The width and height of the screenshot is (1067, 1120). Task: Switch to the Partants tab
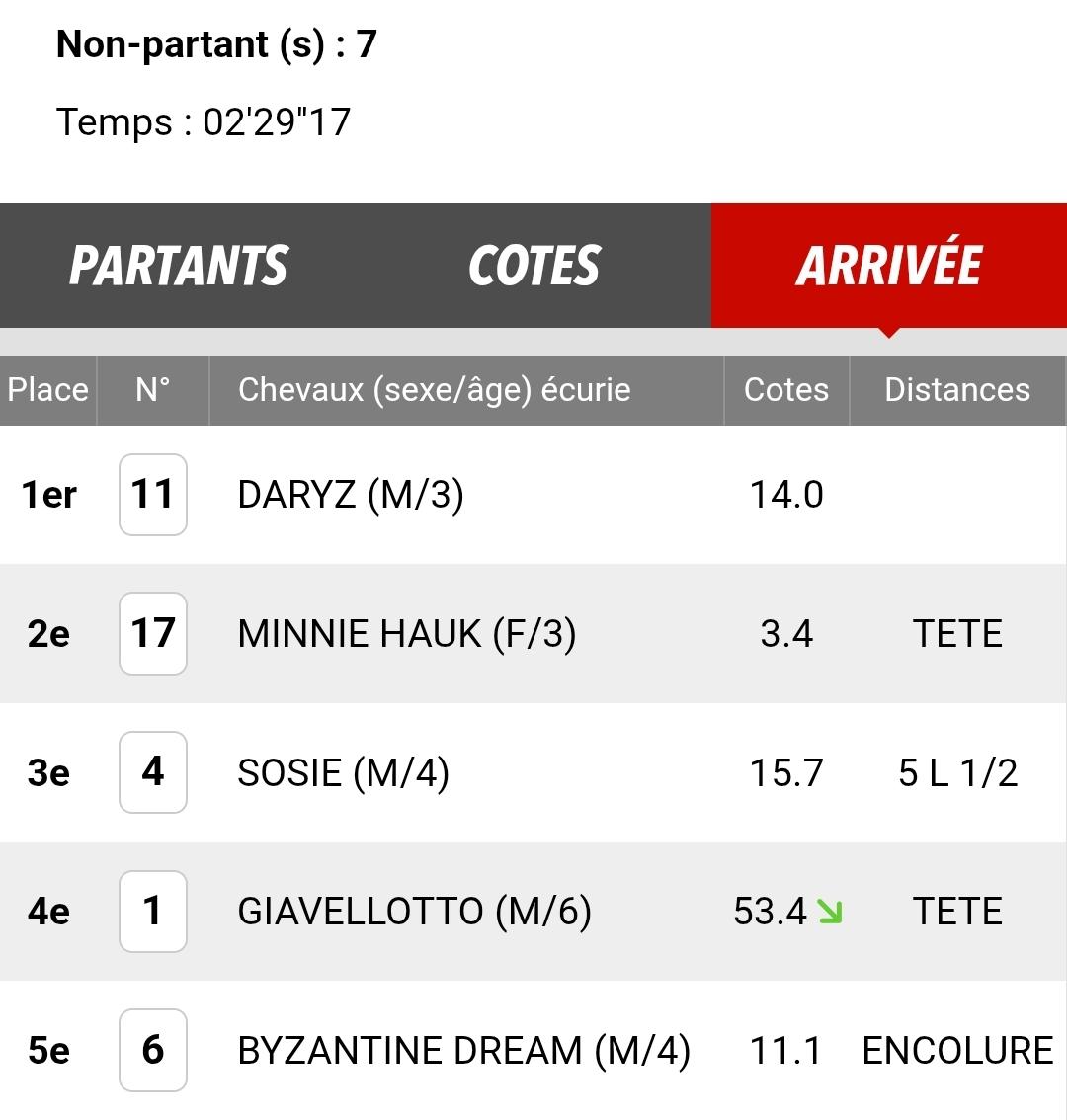[x=179, y=266]
